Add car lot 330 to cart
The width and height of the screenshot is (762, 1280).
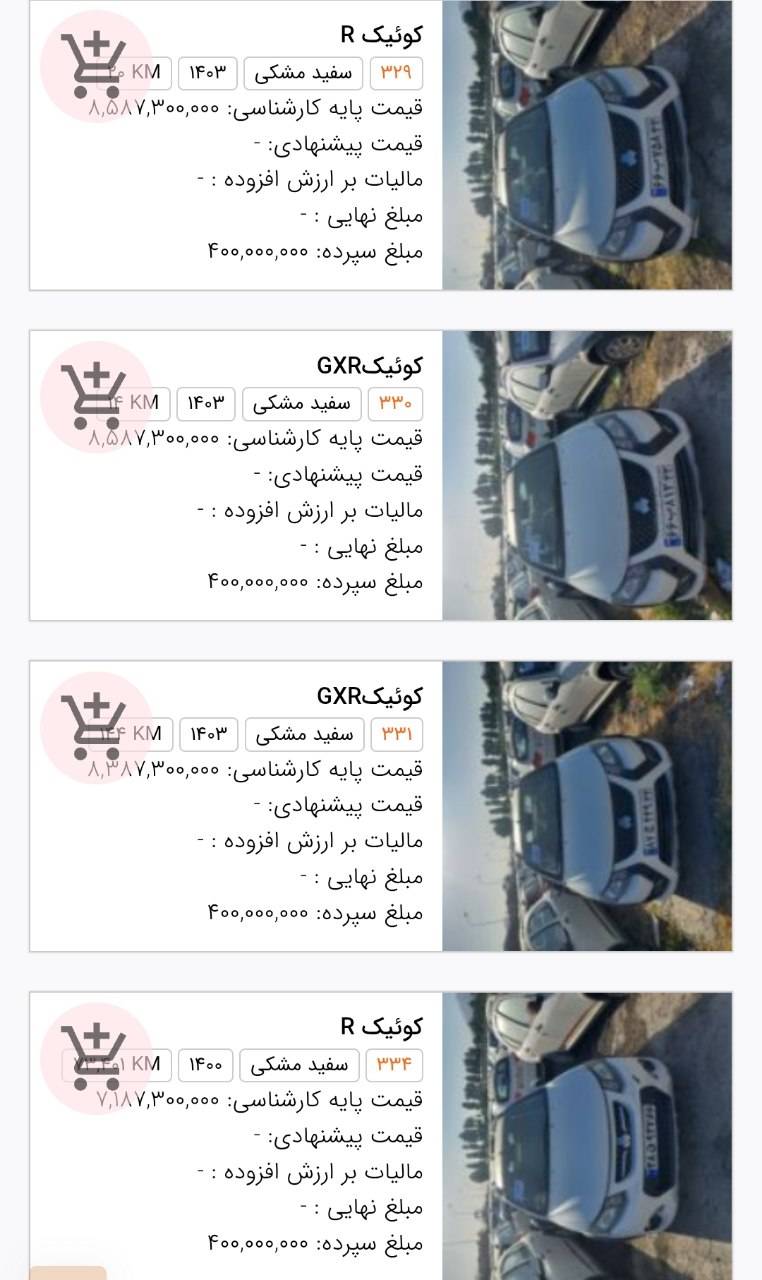(x=95, y=396)
